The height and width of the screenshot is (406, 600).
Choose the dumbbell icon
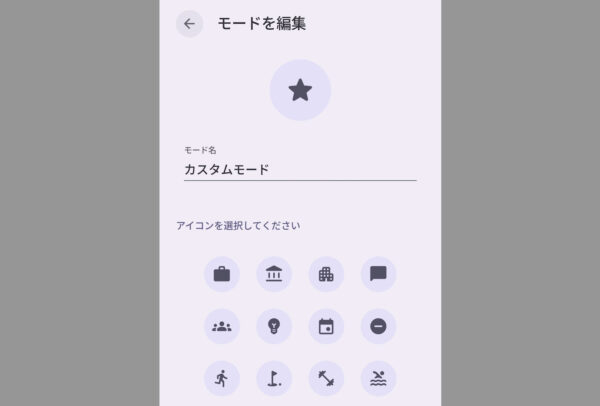pos(326,378)
